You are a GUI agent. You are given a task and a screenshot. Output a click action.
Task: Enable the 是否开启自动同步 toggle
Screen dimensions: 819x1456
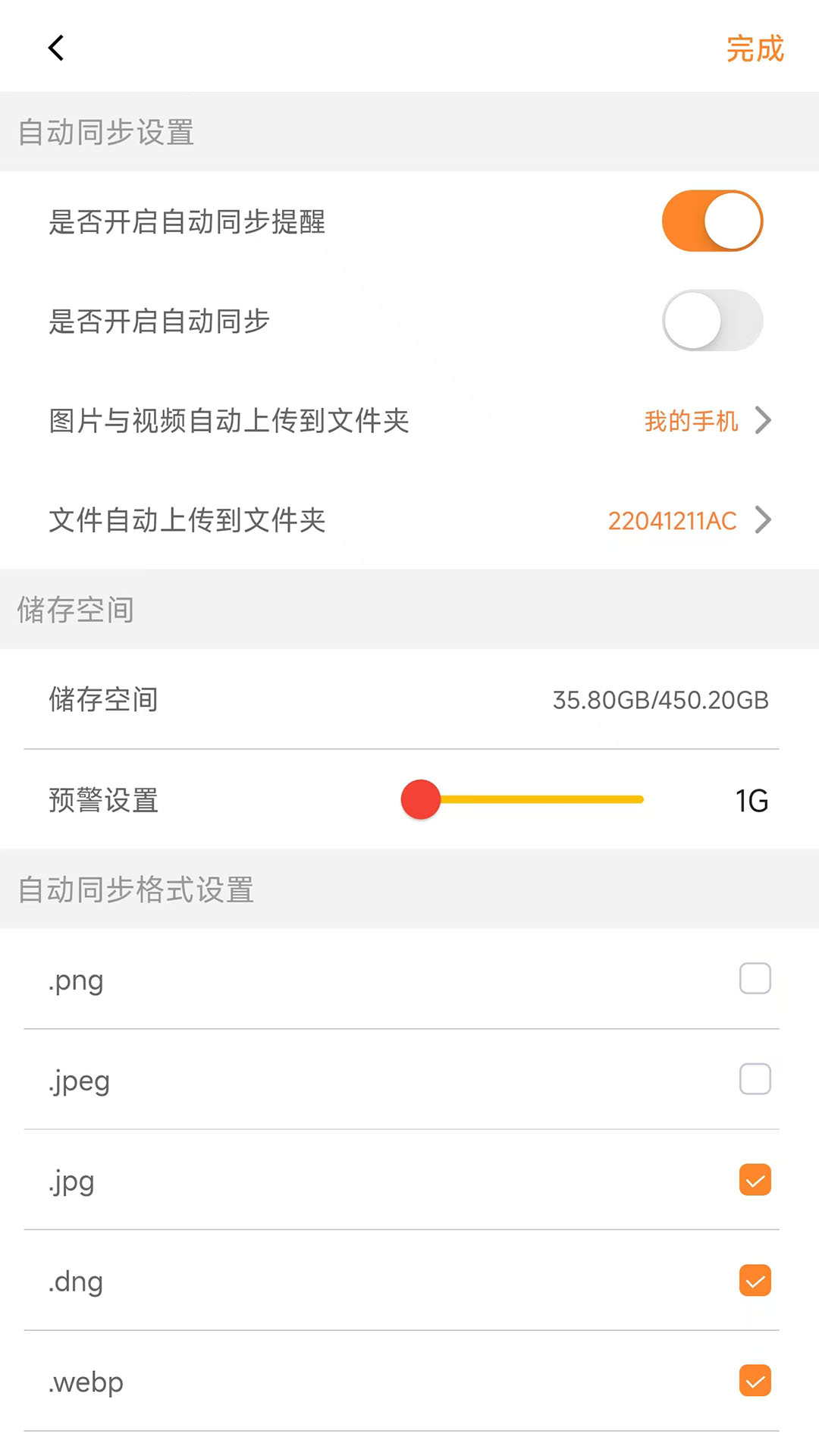coord(711,320)
